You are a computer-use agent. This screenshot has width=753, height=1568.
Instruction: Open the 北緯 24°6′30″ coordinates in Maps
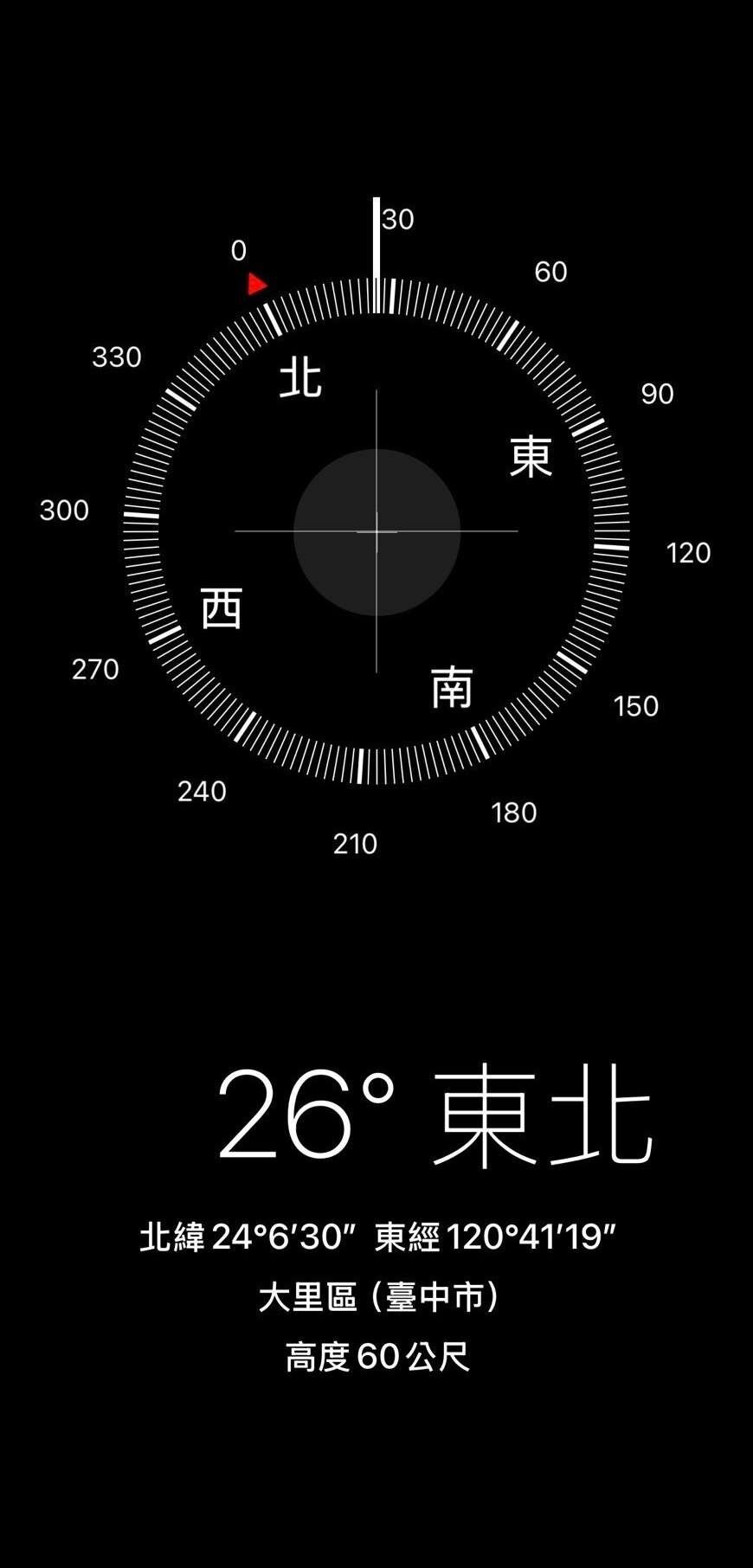377,1237
